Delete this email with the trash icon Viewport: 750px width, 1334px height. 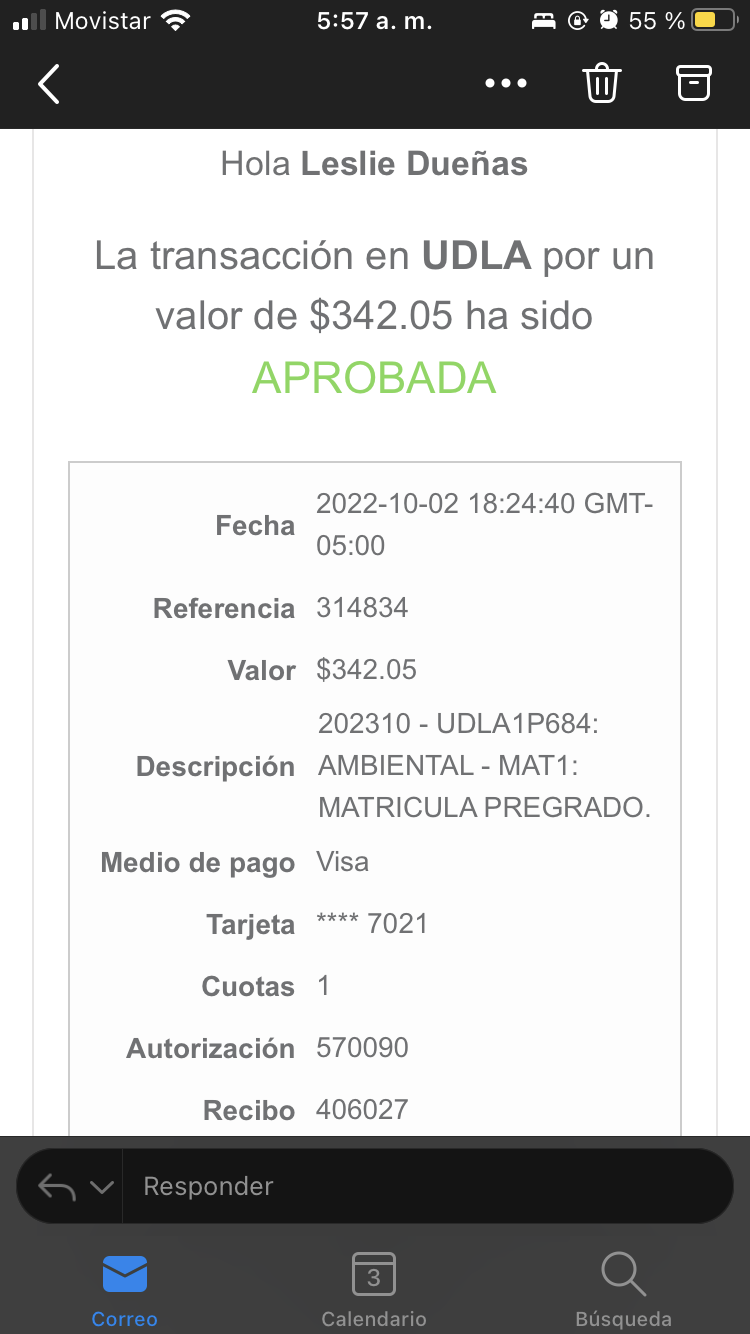(602, 84)
